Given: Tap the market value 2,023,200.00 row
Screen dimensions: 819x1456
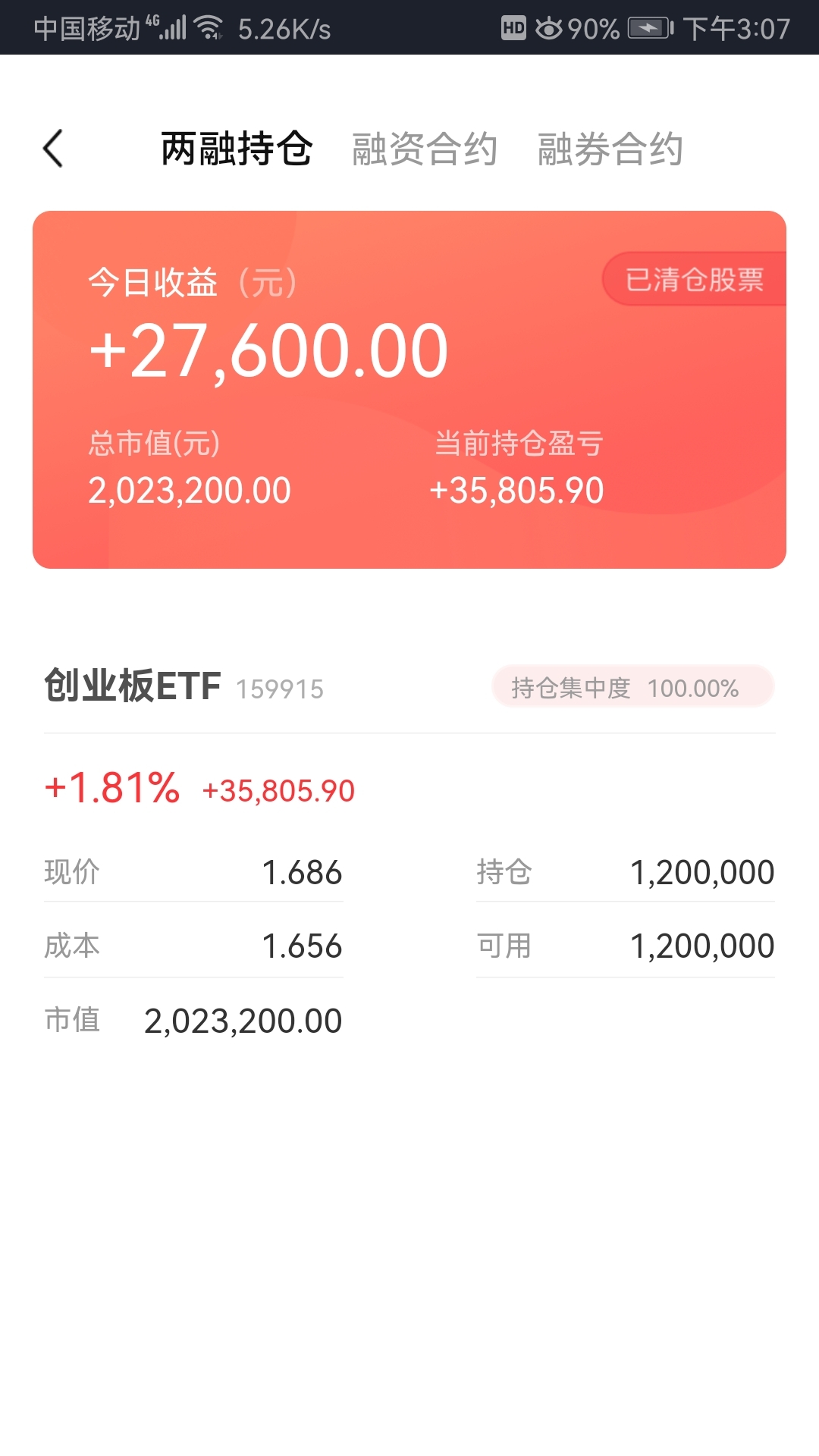Looking at the screenshot, I should point(243,1020).
